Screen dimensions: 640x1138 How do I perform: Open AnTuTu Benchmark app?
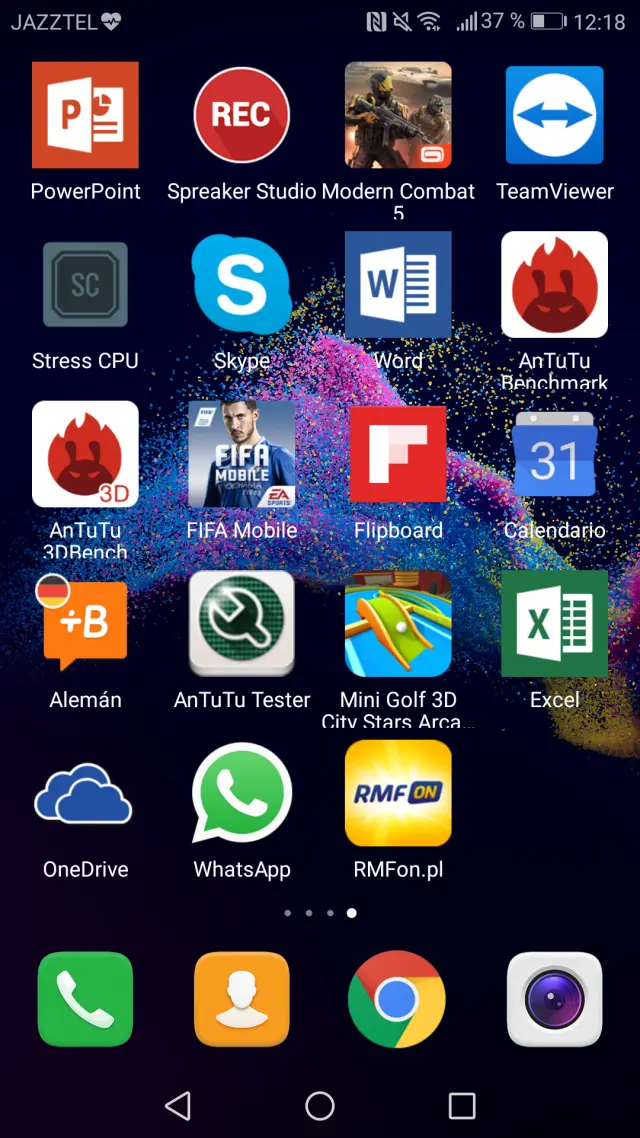point(554,285)
